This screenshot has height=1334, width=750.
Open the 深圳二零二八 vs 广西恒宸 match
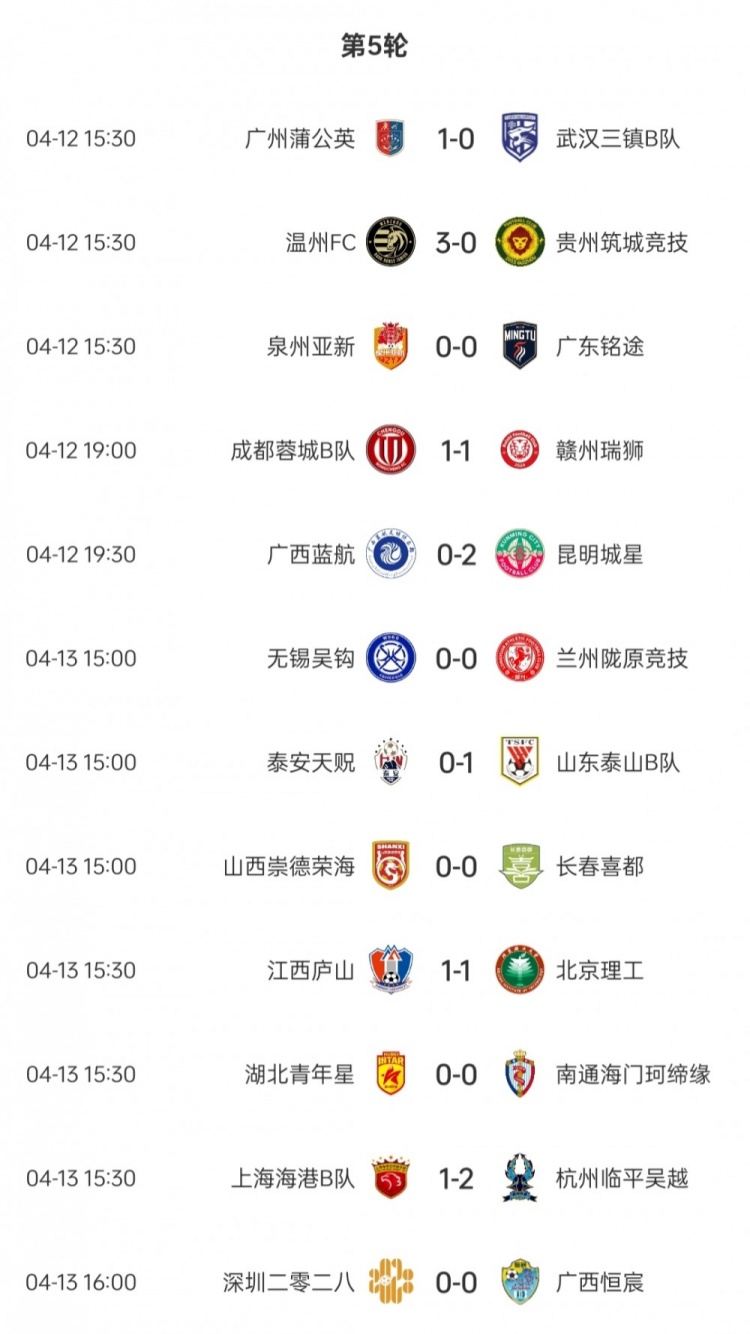[x=455, y=1282]
